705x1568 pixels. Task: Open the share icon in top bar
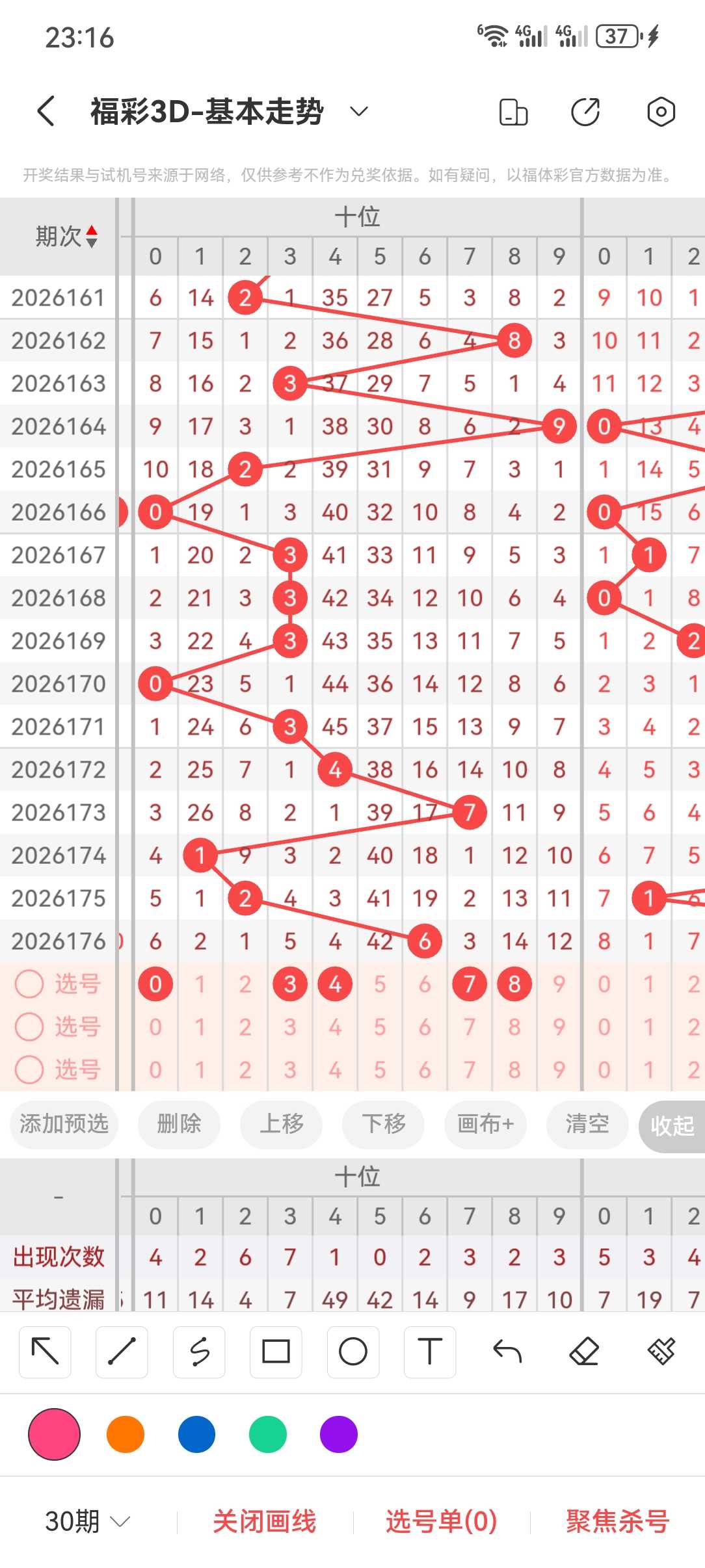585,111
